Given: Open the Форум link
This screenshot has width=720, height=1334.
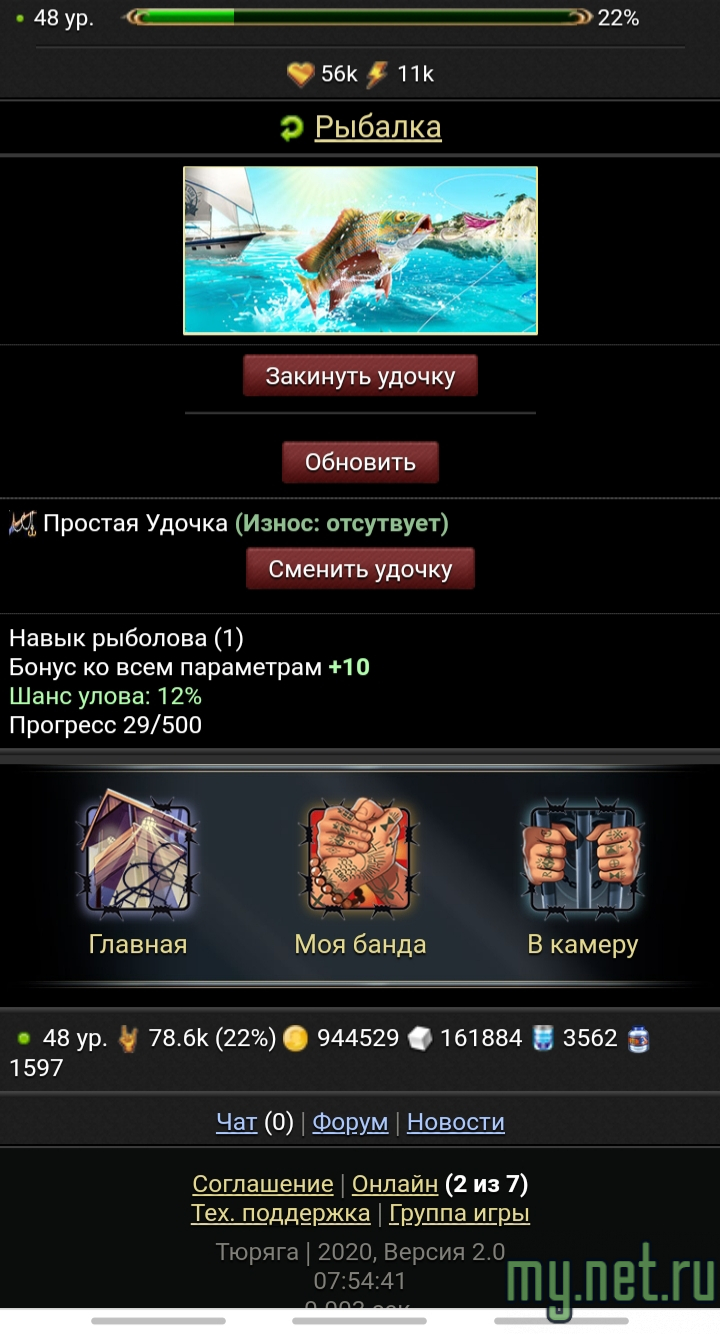Looking at the screenshot, I should coord(350,1122).
